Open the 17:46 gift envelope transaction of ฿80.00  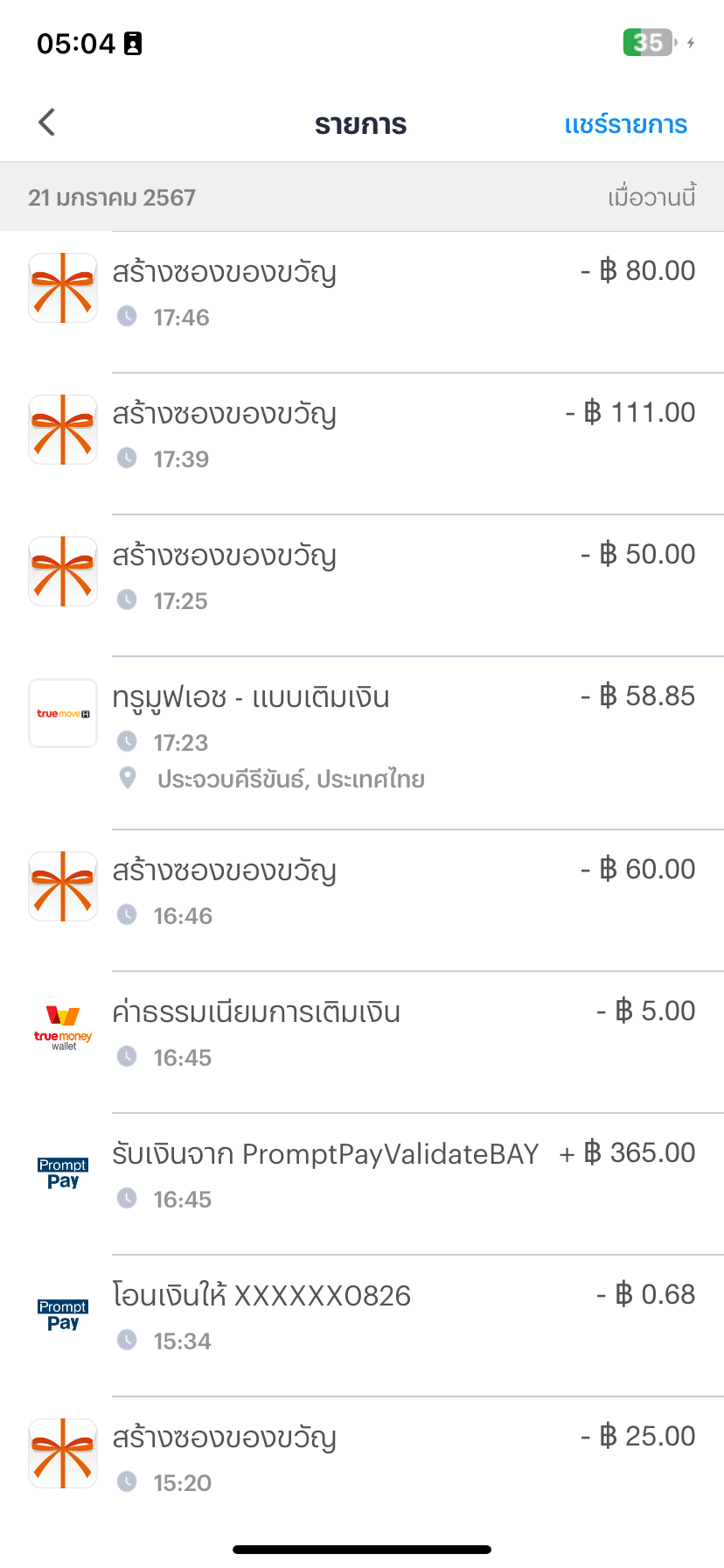(x=362, y=294)
